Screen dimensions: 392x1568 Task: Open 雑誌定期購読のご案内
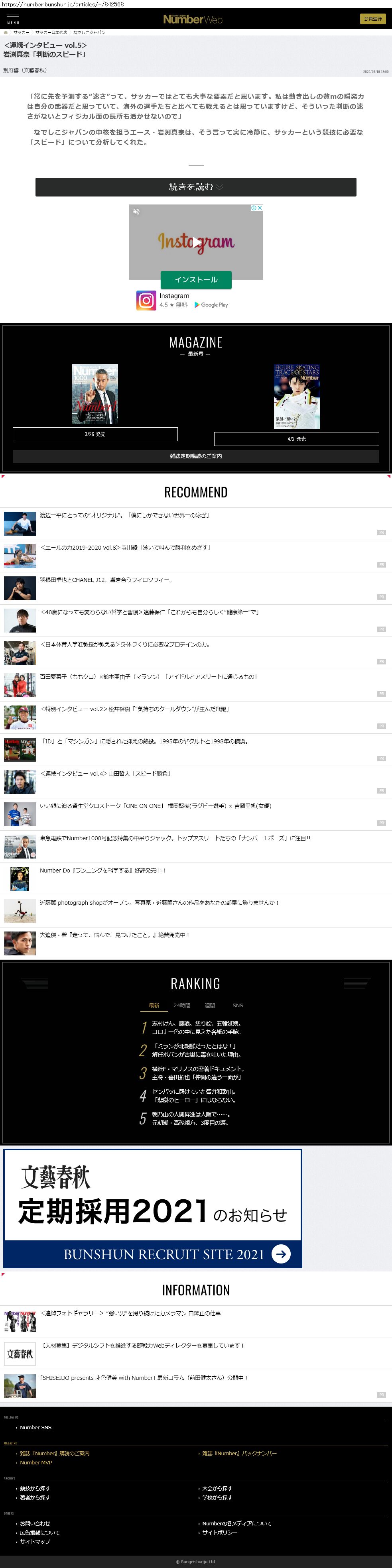[195, 456]
